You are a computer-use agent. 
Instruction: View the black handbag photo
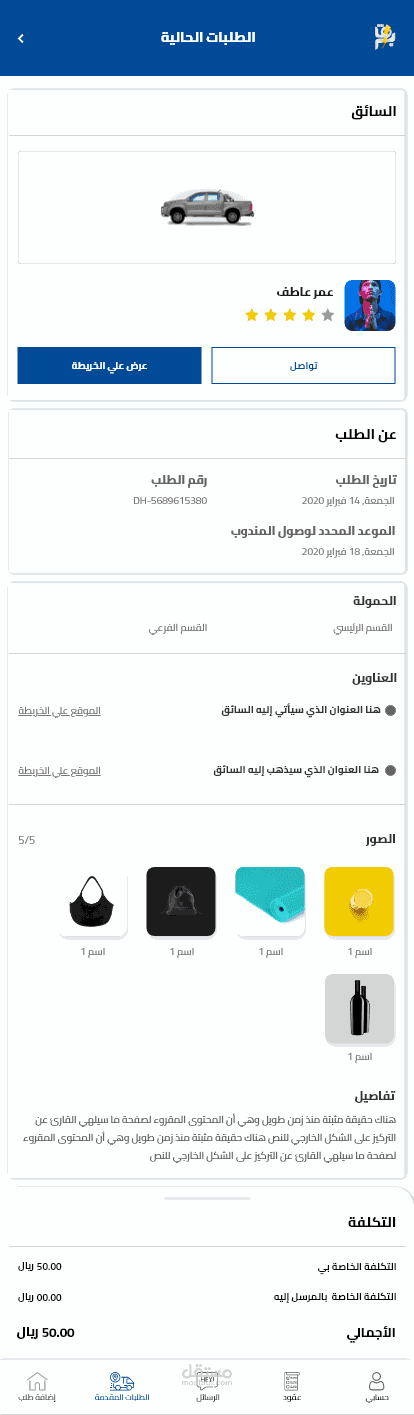[92, 902]
